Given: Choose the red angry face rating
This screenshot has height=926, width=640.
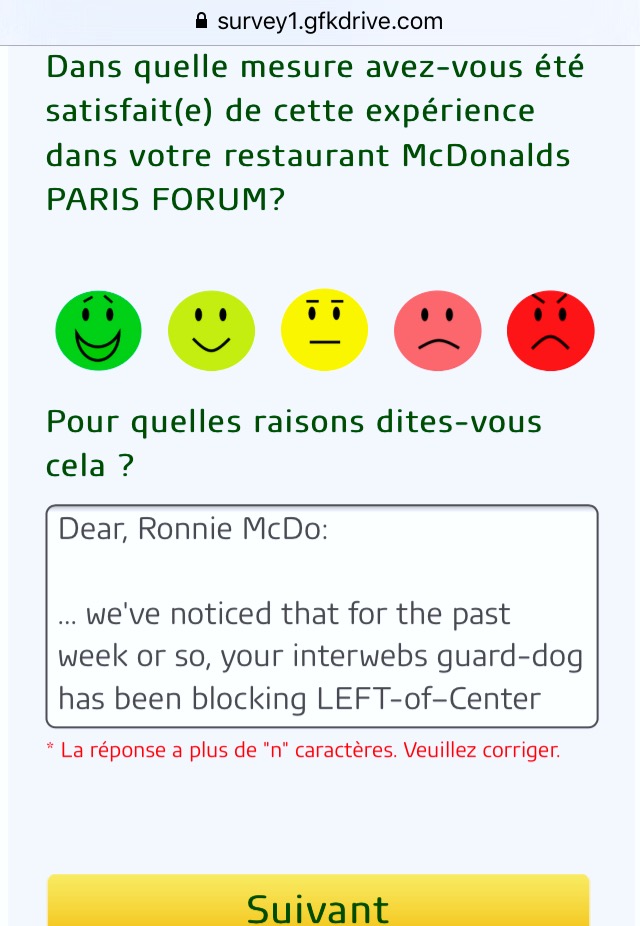Looking at the screenshot, I should click(x=551, y=329).
